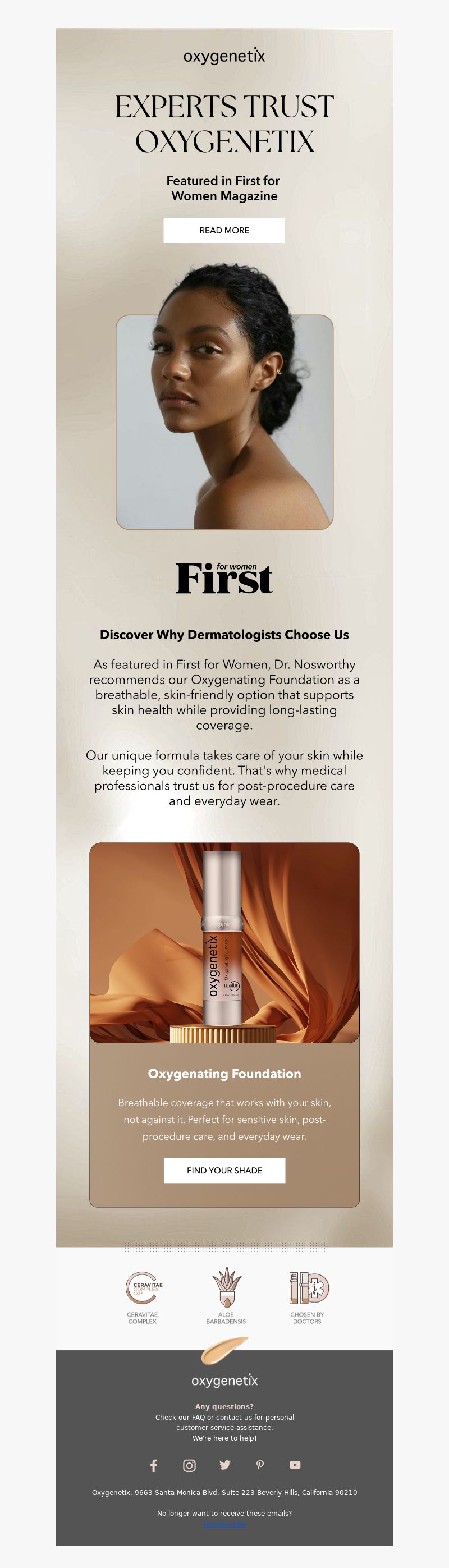The width and height of the screenshot is (449, 1568).
Task: Open Oxygenetix Facebook page
Action: click(154, 1465)
